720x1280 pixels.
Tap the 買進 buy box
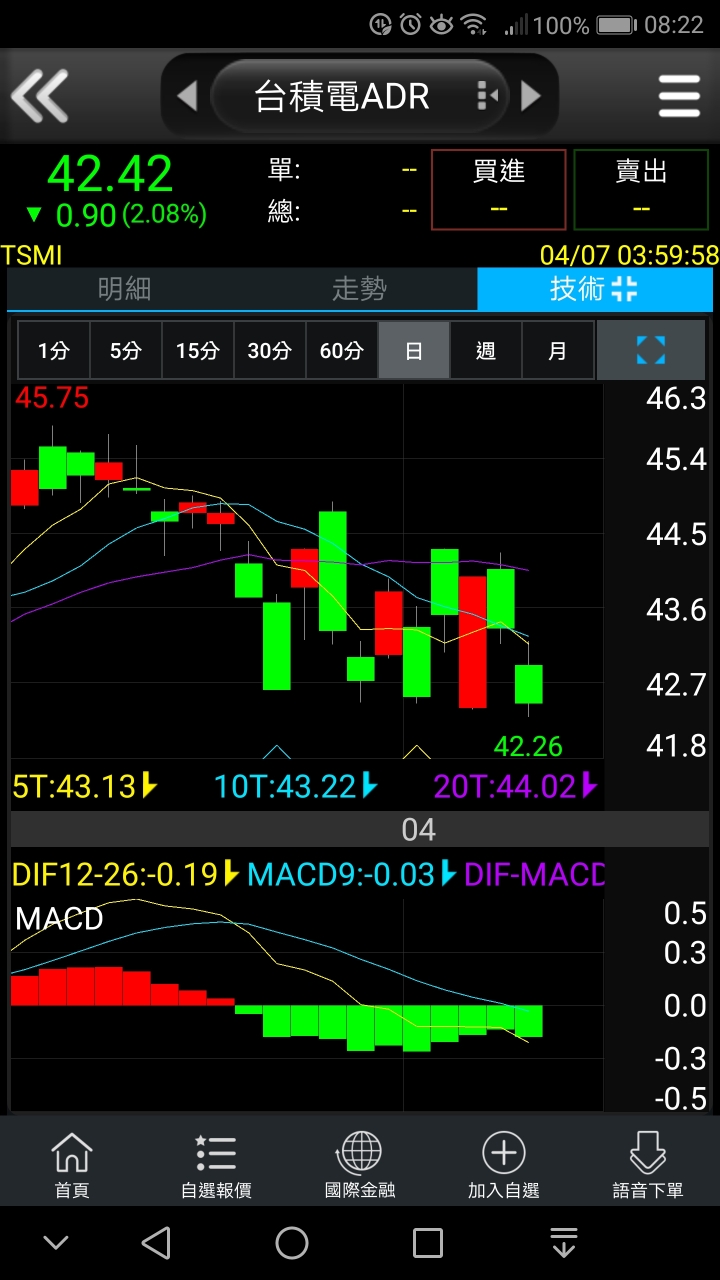pos(499,190)
